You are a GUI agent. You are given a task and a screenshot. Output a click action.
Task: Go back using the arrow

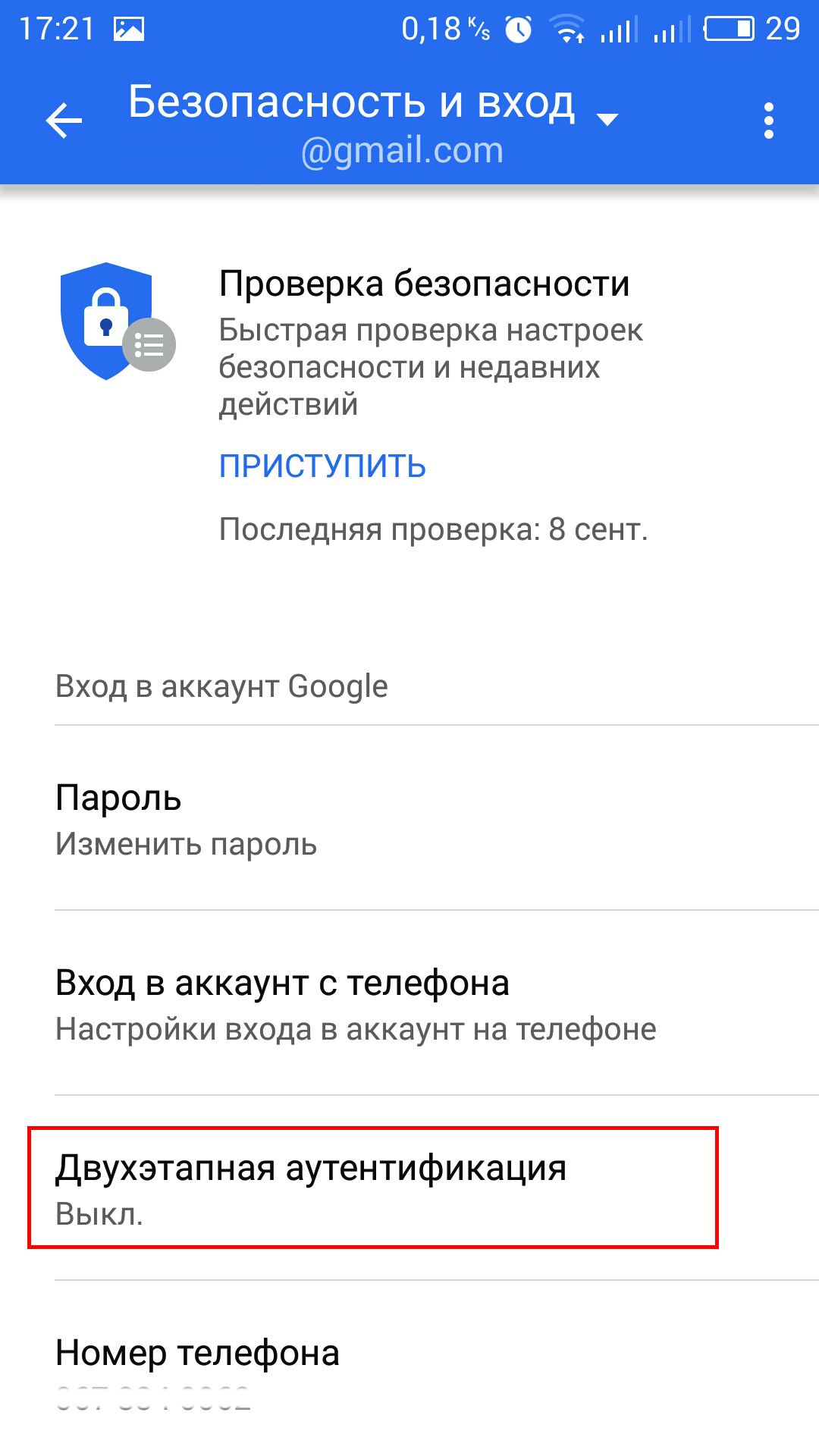(64, 121)
